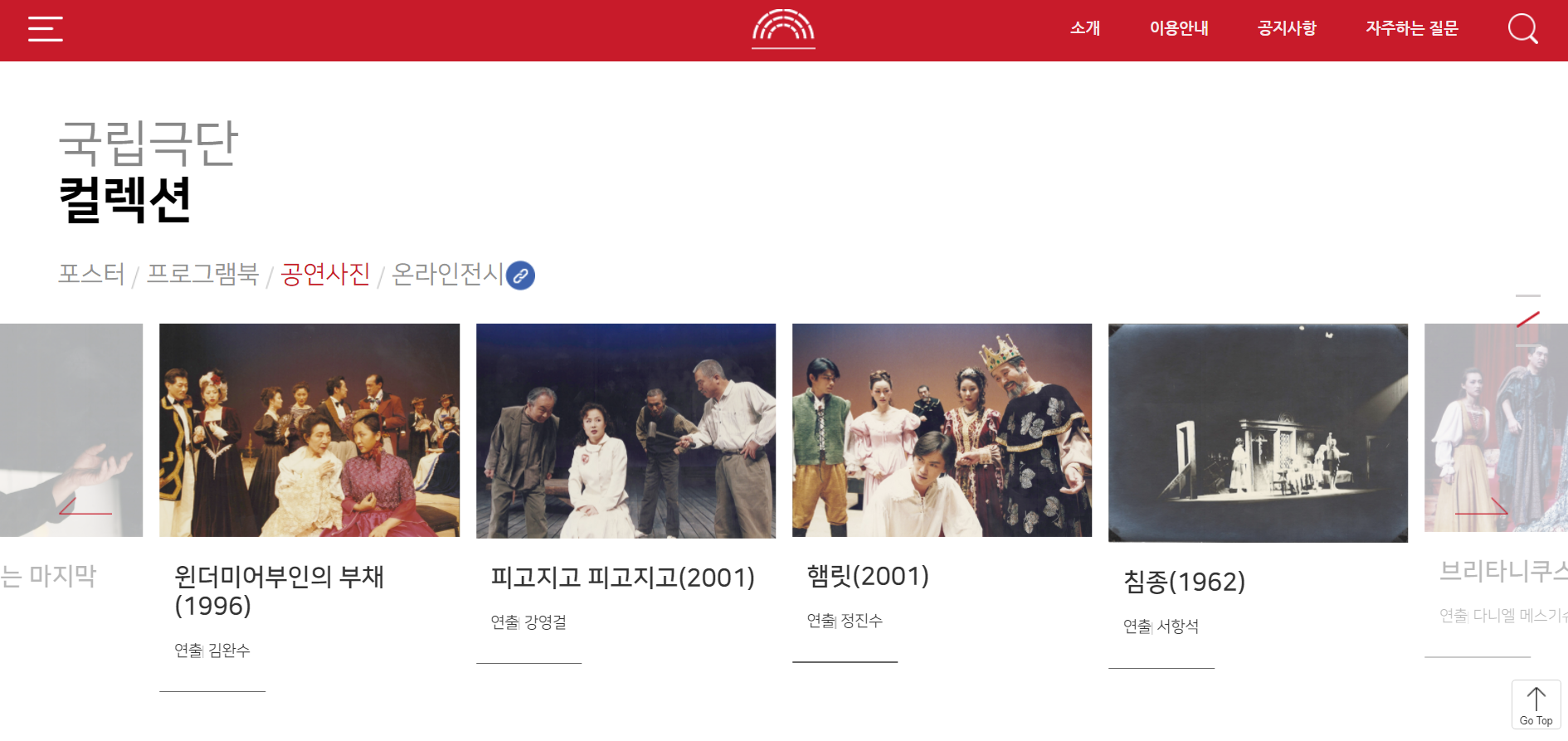Switch to the 포스터 tab
1568x741 pixels.
91,274
